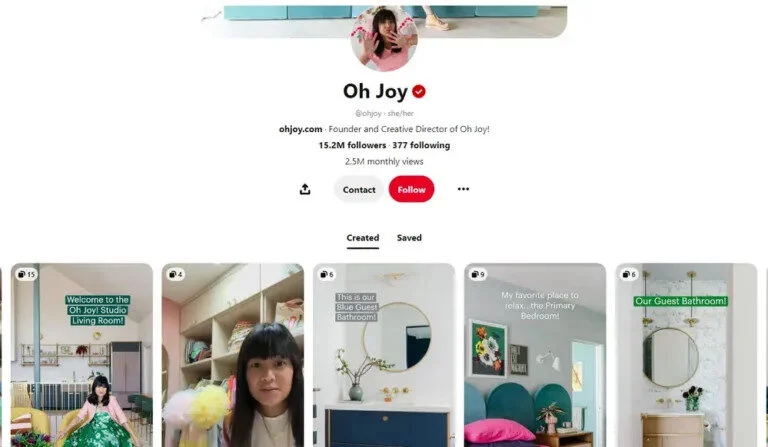Viewport: 768px width, 447px height.
Task: View the 15.2M followers list
Action: [353, 145]
